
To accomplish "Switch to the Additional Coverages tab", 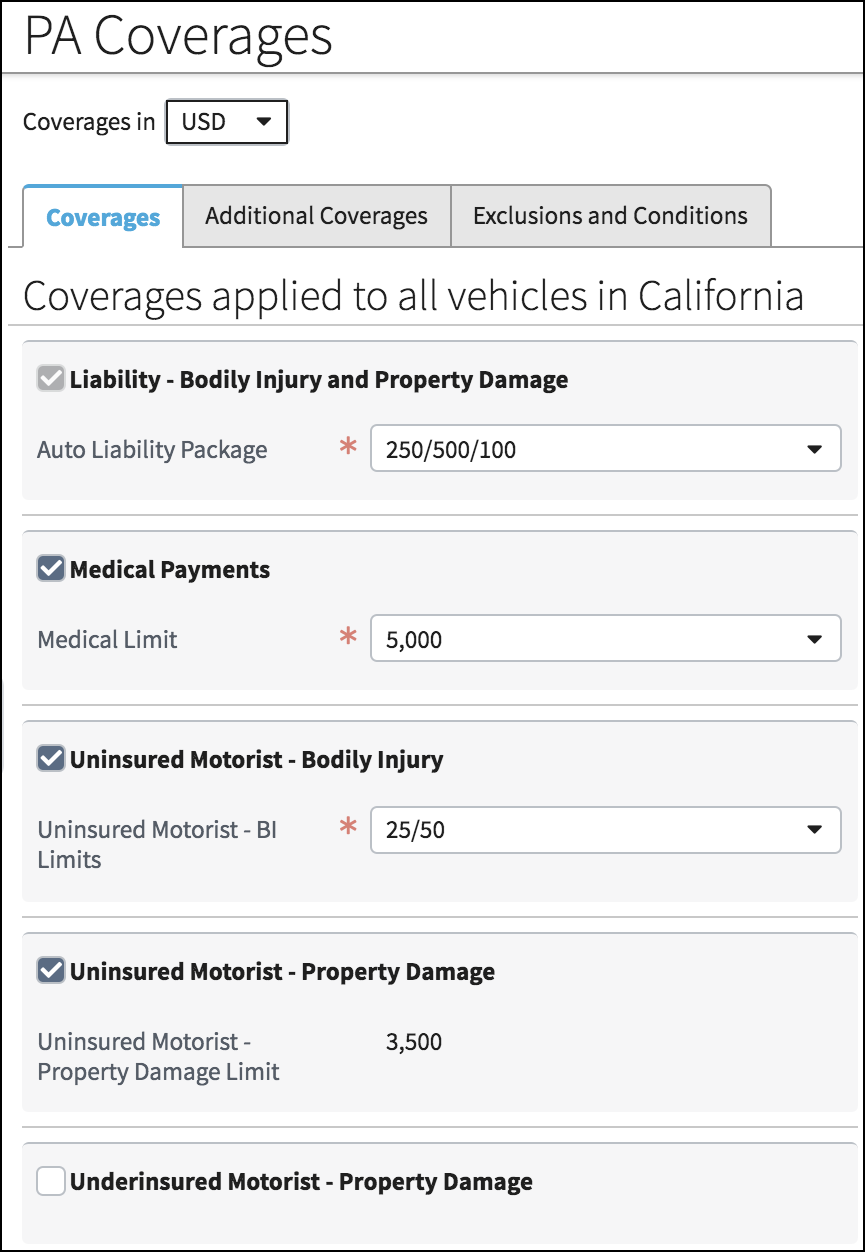I will 315,215.
